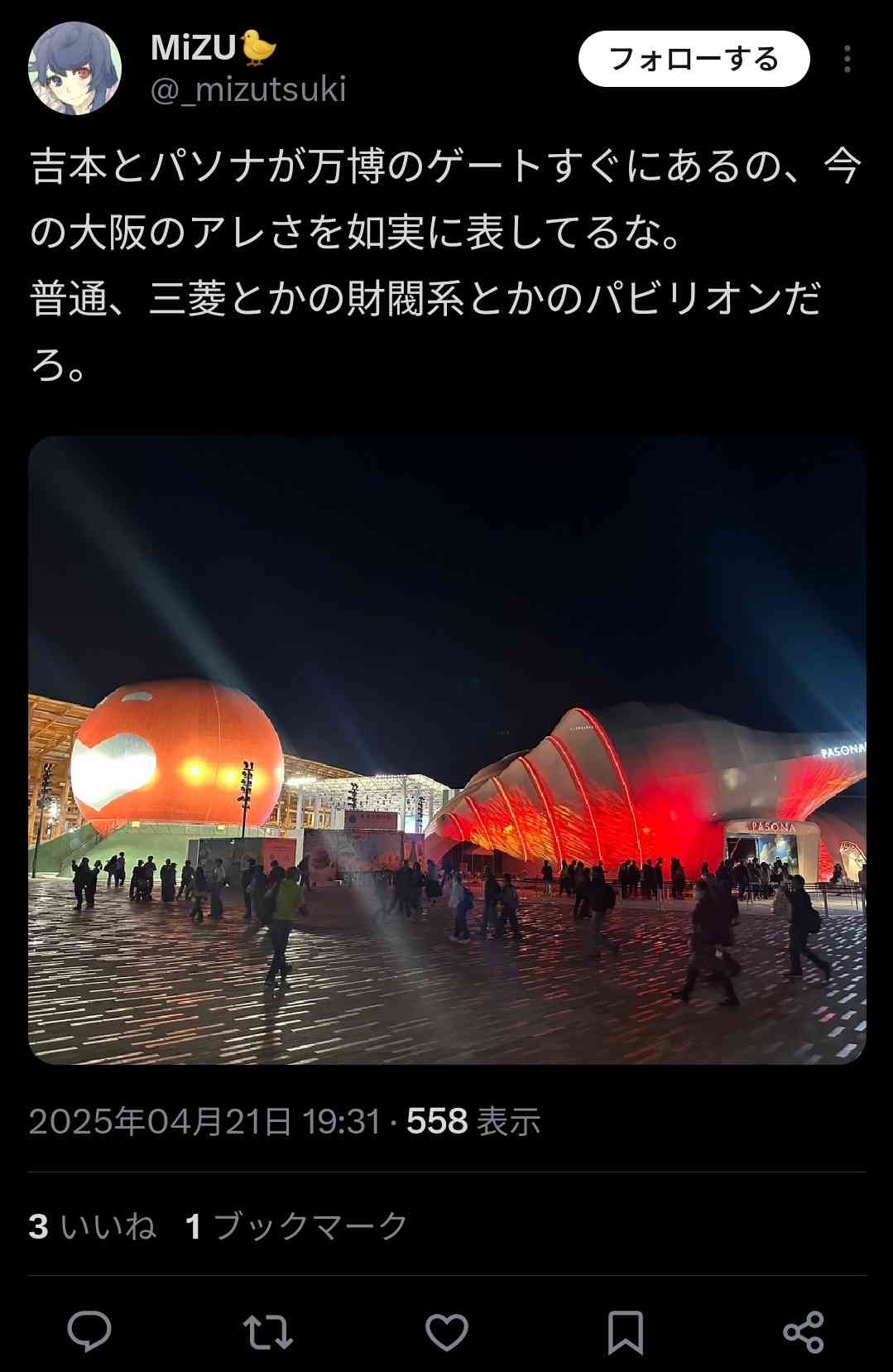
Task: Follow MiZU with the フォローする button
Action: tap(693, 60)
